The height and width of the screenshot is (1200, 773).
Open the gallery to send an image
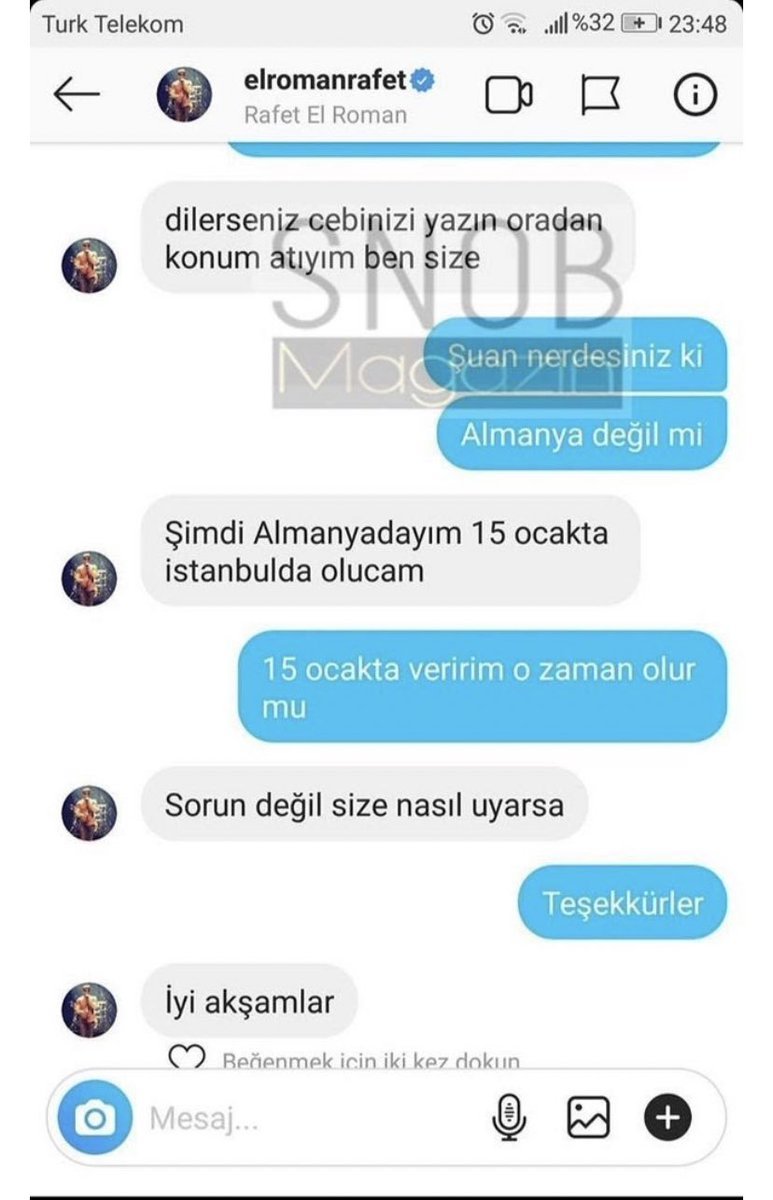point(588,1117)
